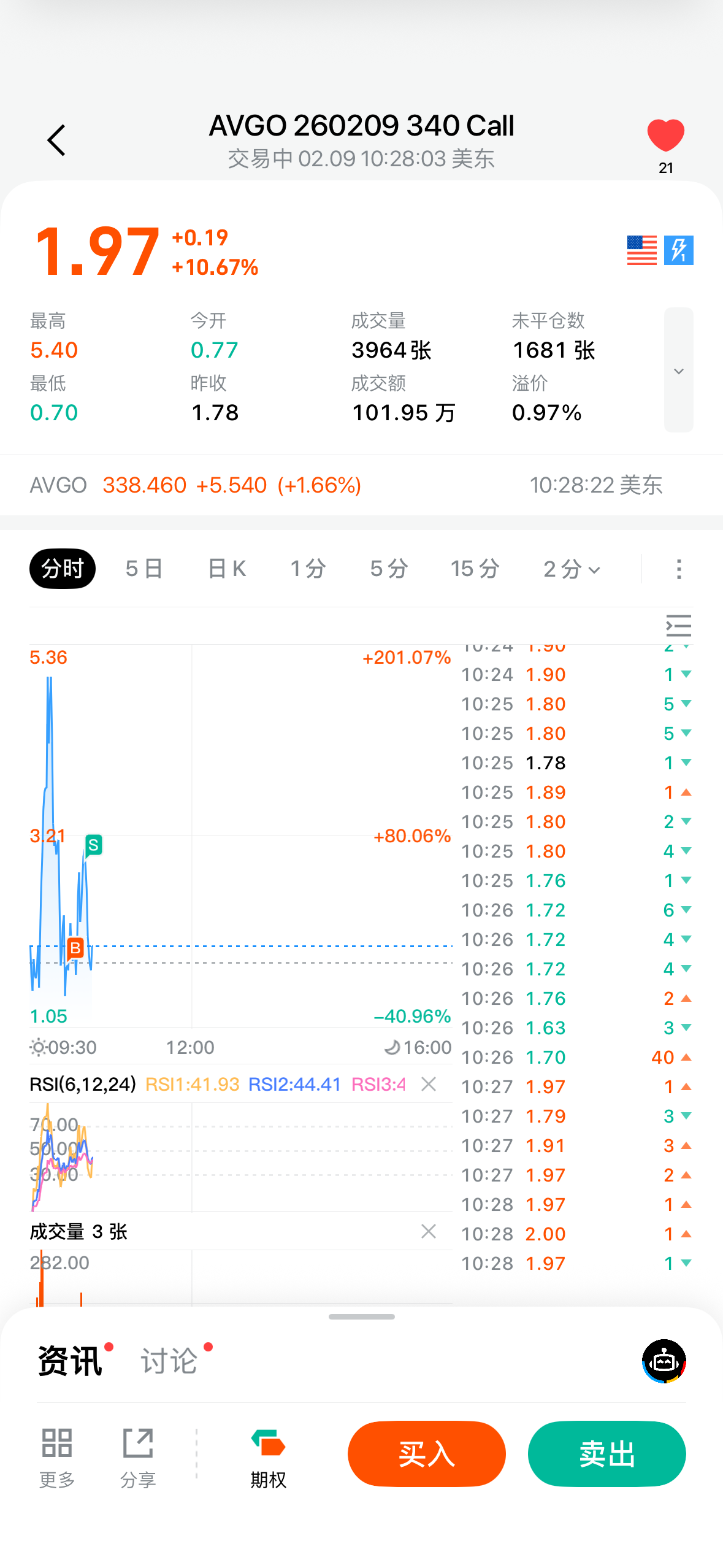Open the 2分 interval dropdown

(x=572, y=569)
